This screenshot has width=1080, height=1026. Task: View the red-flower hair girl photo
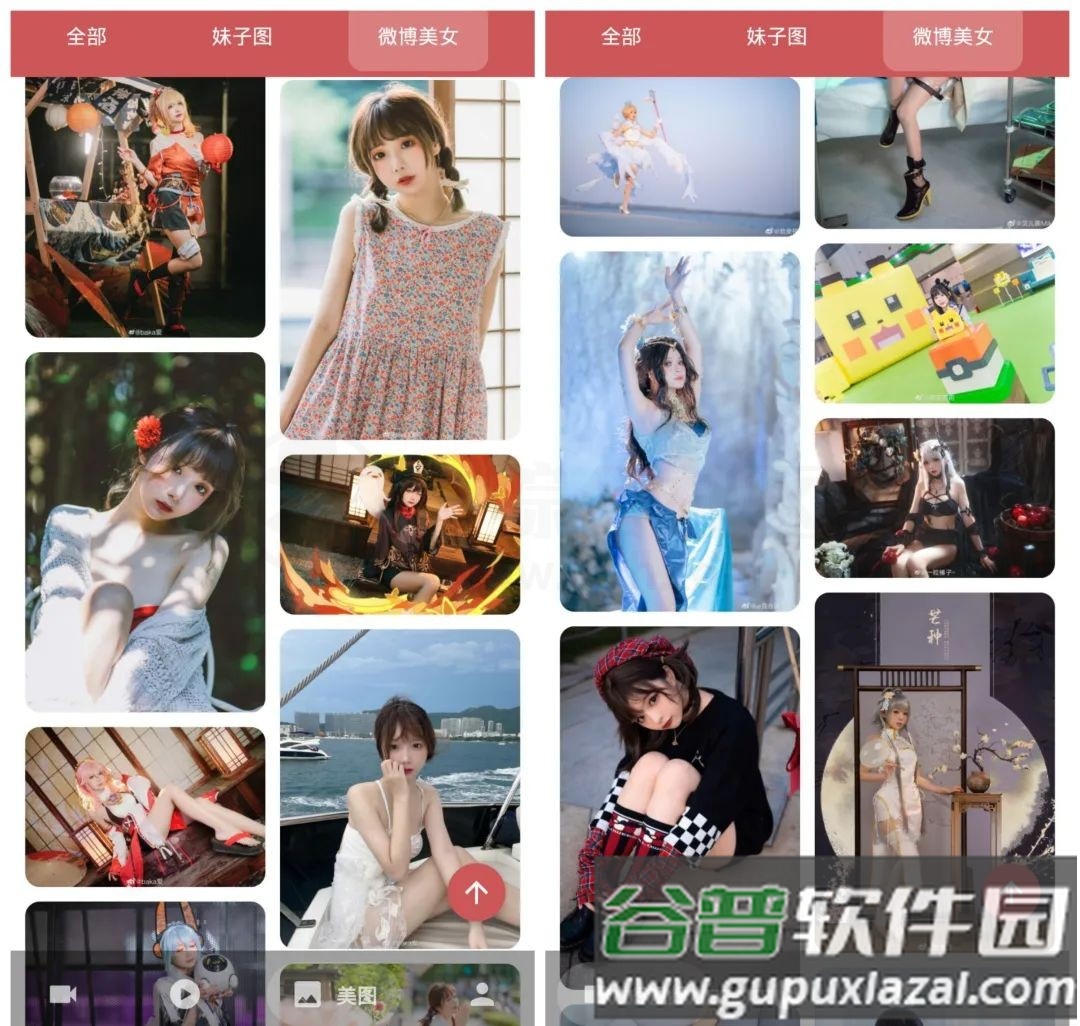pyautogui.click(x=145, y=531)
